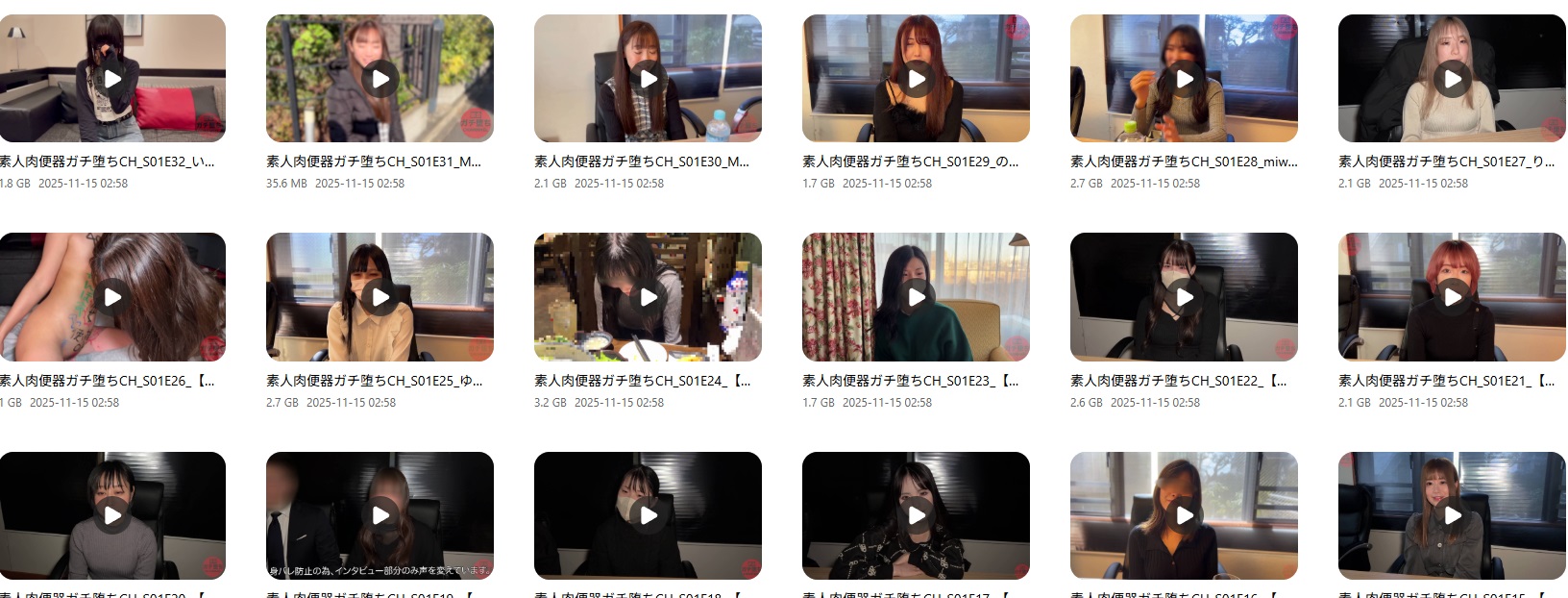The height and width of the screenshot is (598, 1568).
Task: Launch the S01E23 video
Action: pyautogui.click(x=917, y=297)
